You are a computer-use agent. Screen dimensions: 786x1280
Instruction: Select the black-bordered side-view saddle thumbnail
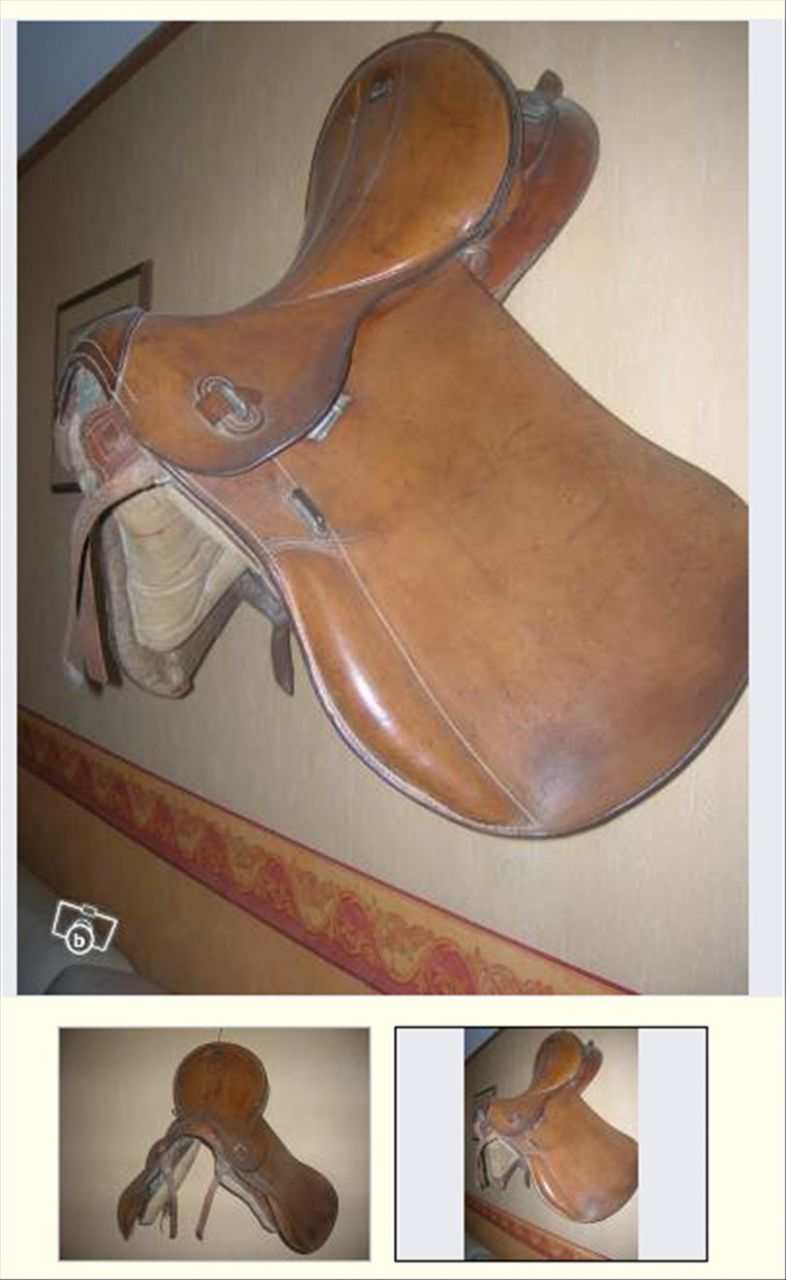(551, 1143)
